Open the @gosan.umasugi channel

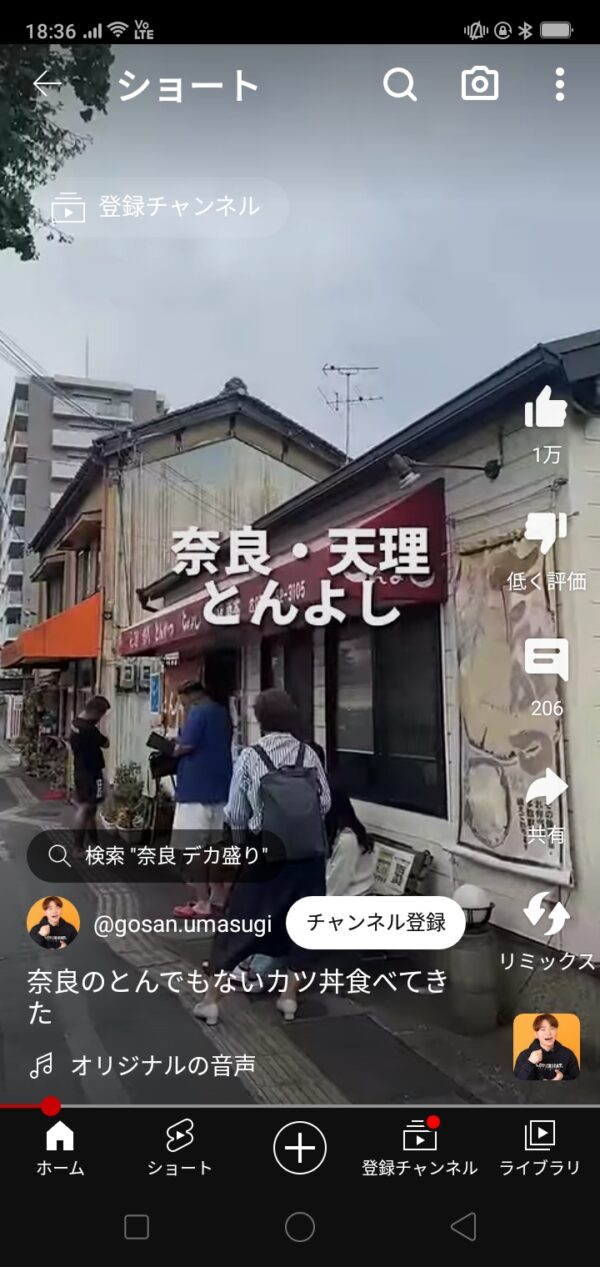181,923
